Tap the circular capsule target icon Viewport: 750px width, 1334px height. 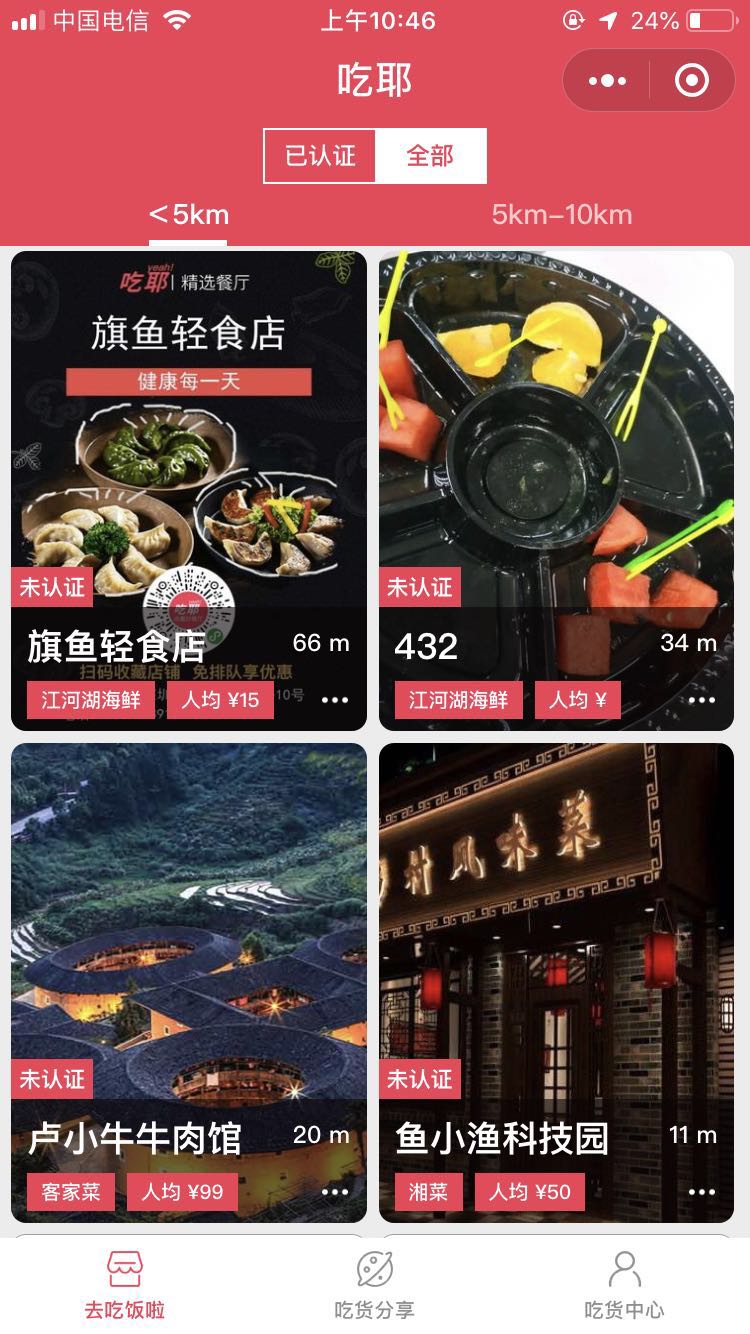(693, 82)
